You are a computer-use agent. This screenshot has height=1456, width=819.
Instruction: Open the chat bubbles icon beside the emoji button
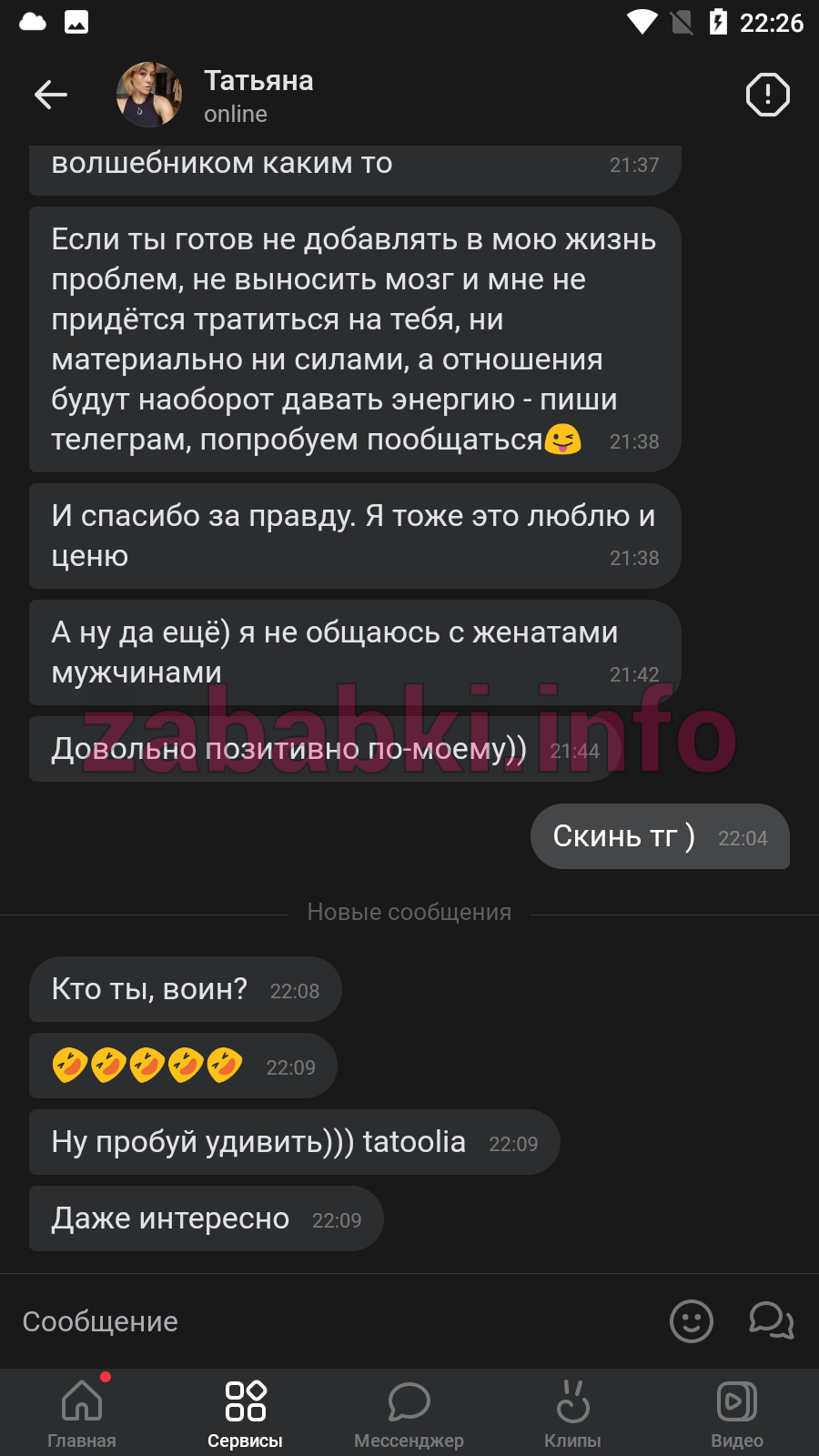[772, 1321]
